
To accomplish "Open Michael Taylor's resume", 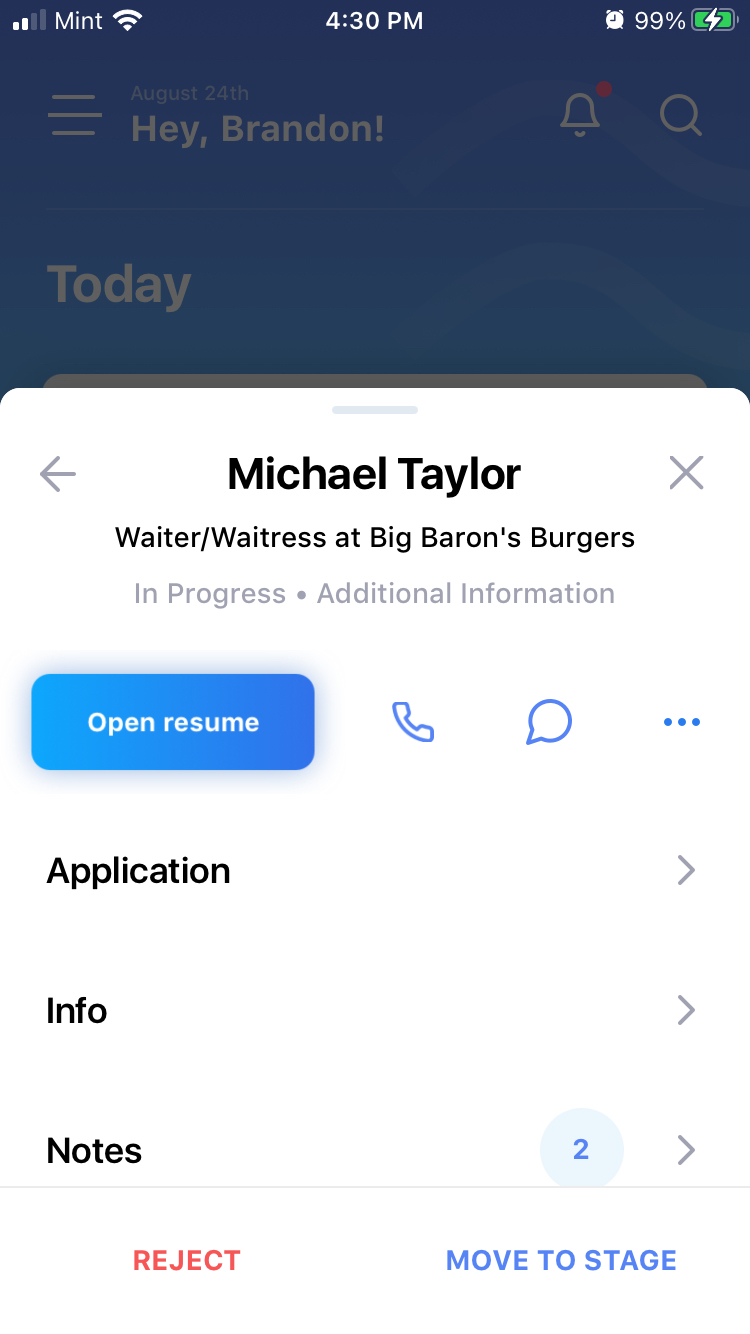I will click(x=173, y=722).
